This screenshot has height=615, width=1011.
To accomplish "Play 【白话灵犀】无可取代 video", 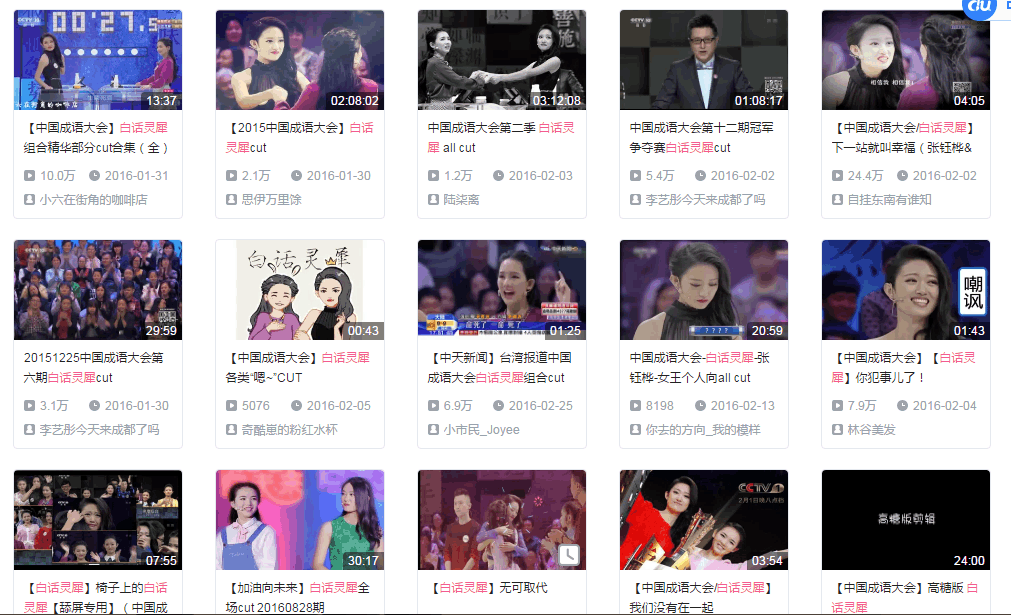I will tap(502, 520).
